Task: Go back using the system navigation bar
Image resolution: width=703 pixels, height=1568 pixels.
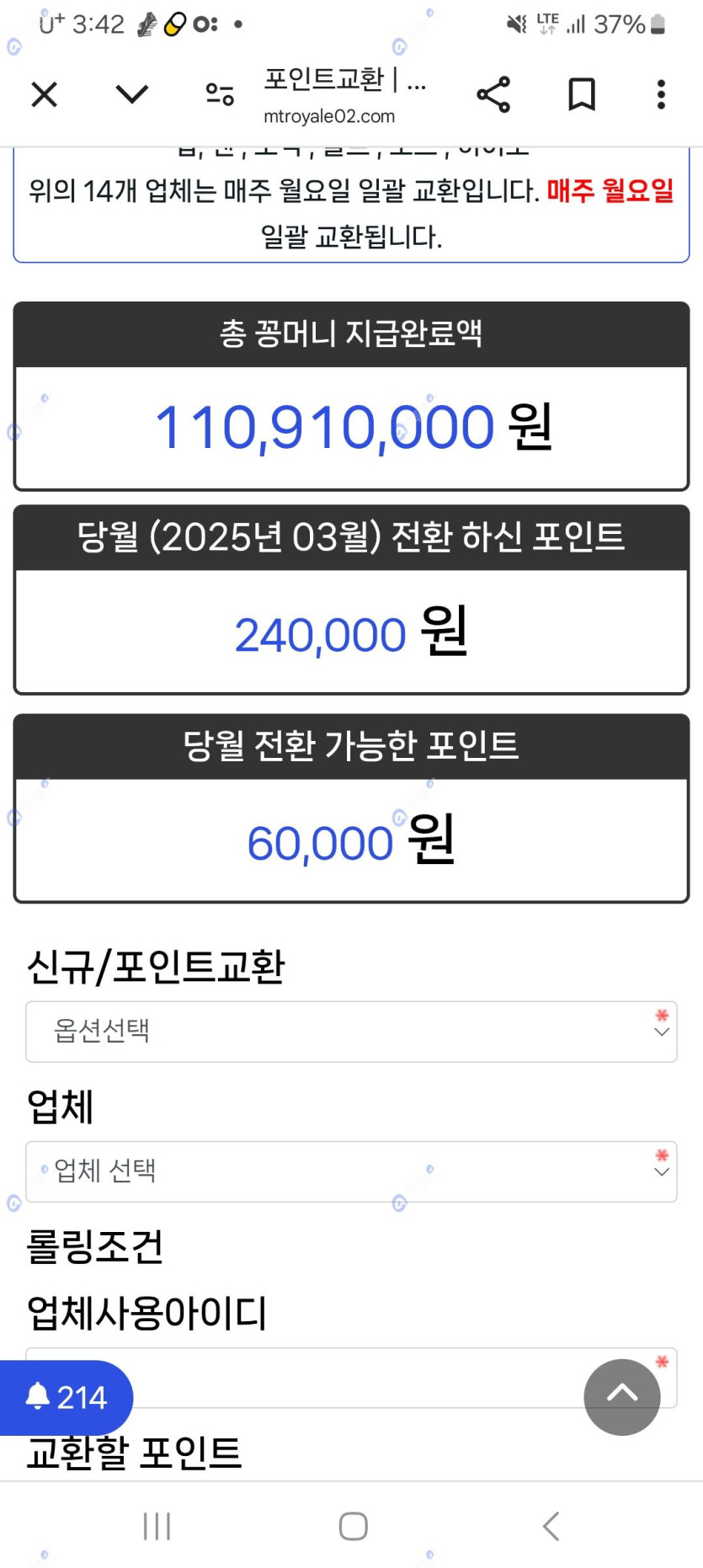Action: pos(551,1525)
